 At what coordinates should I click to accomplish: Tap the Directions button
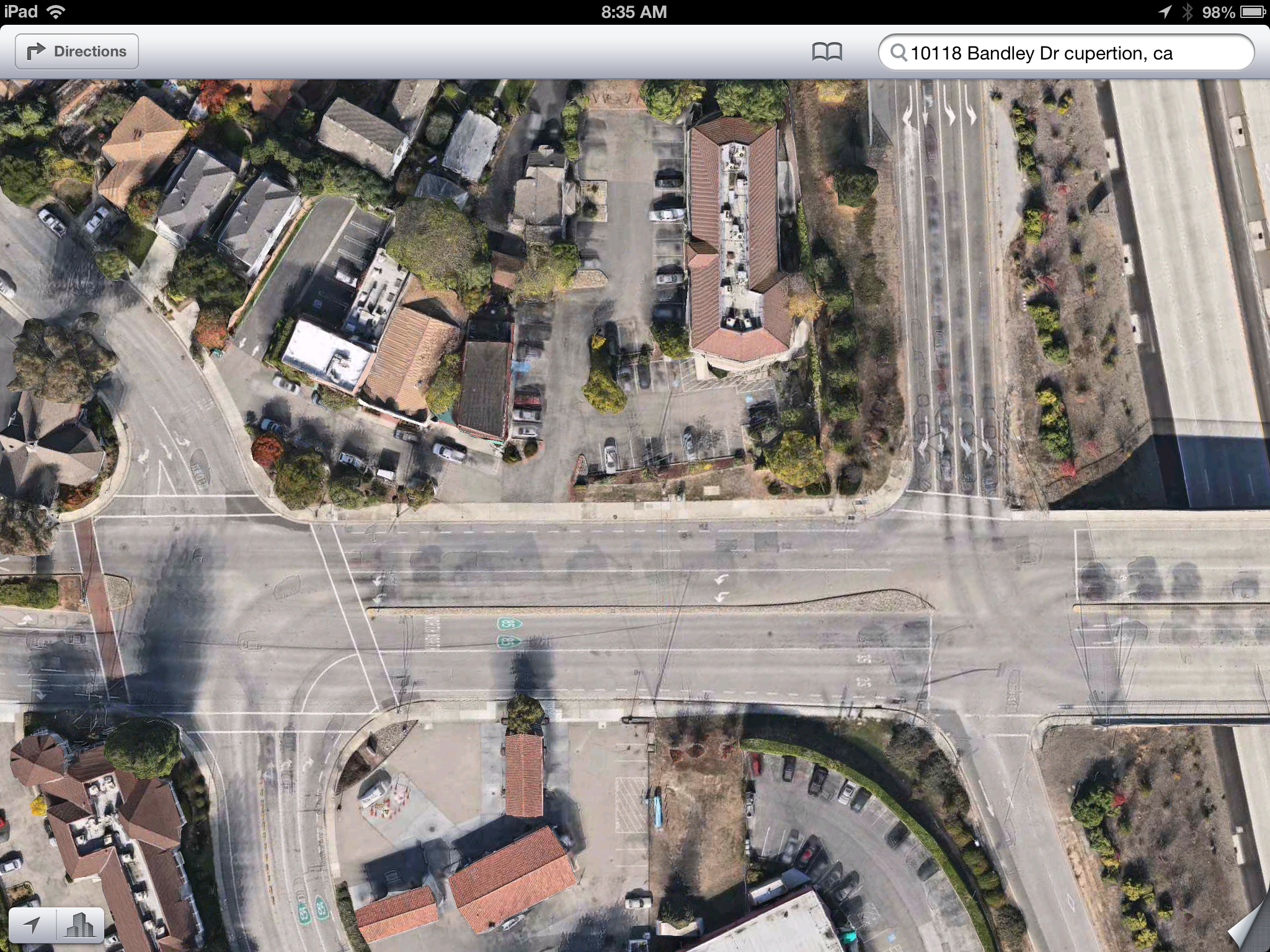pyautogui.click(x=77, y=51)
